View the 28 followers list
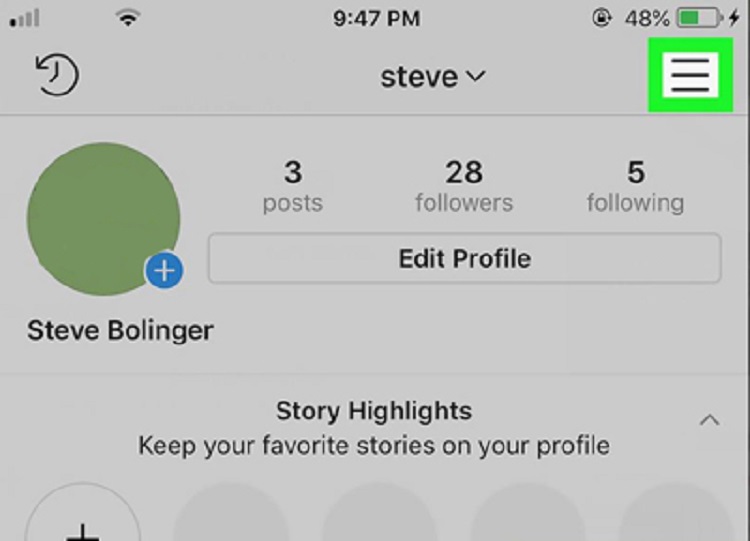Image resolution: width=750 pixels, height=541 pixels. 464,186
